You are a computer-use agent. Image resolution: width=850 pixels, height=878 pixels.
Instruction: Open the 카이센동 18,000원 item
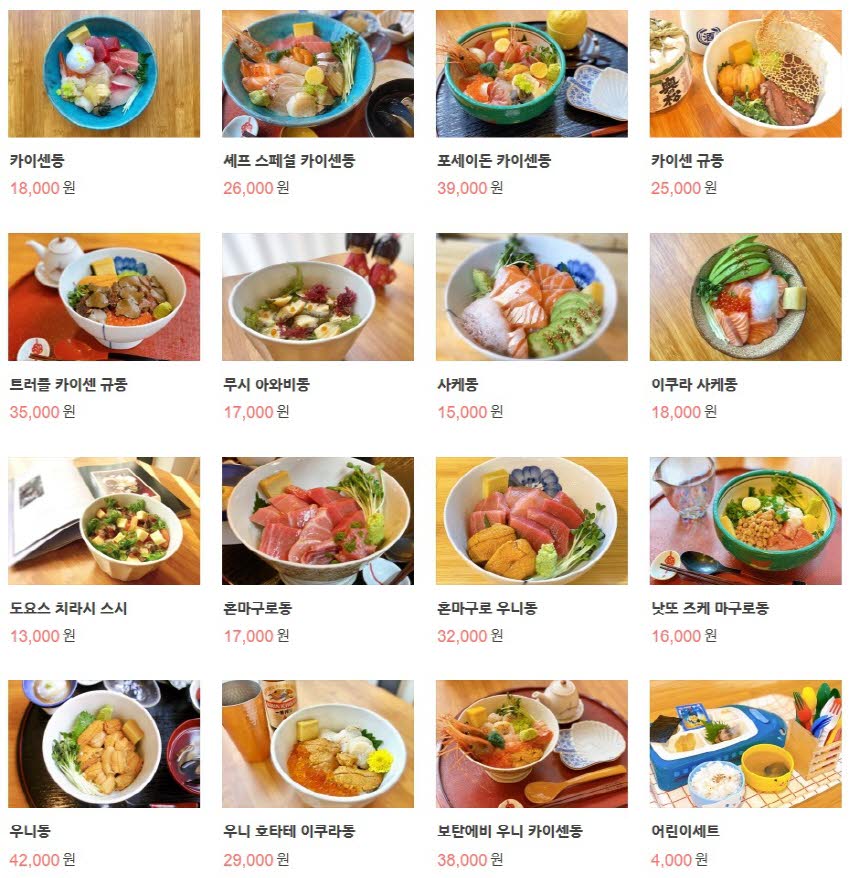104,74
